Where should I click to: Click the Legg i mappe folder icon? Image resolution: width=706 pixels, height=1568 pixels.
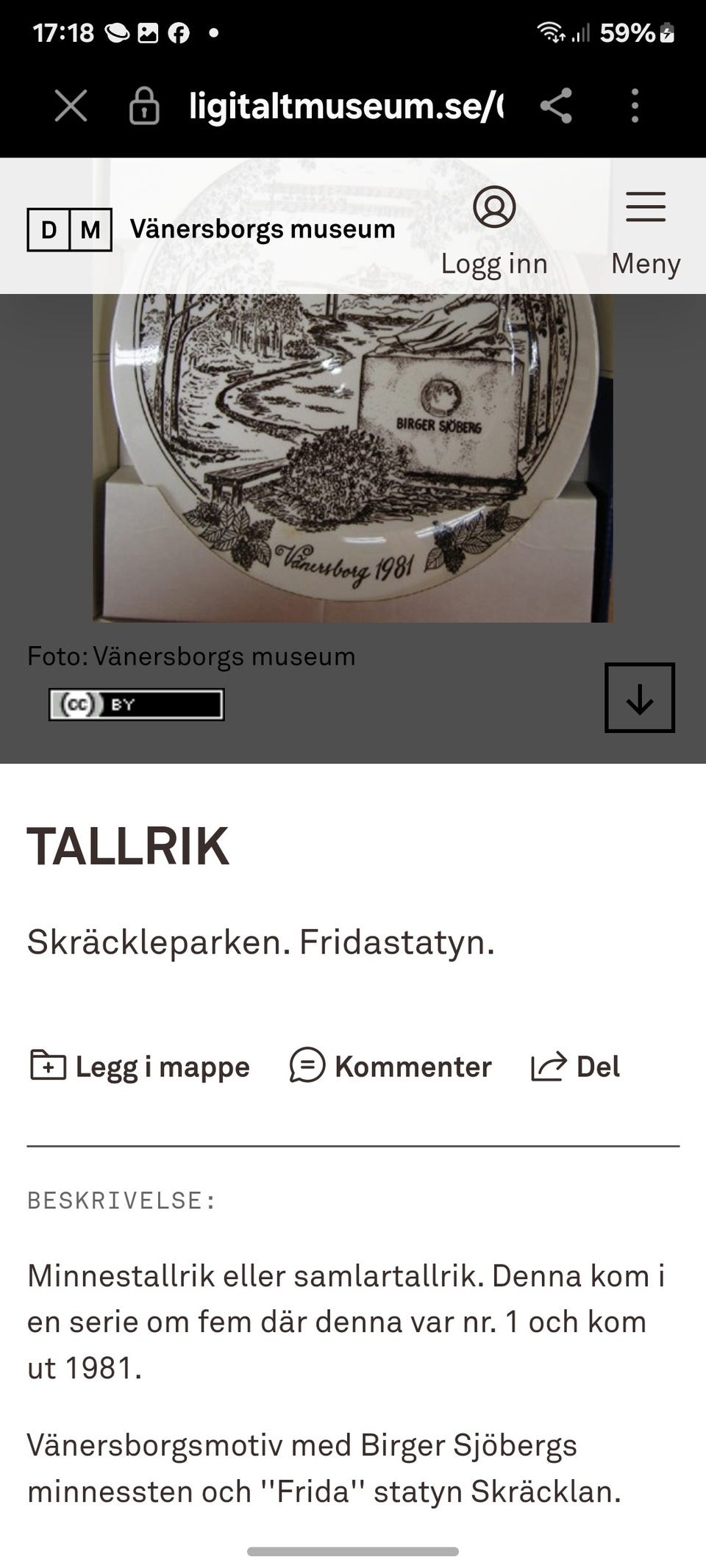pos(47,1066)
